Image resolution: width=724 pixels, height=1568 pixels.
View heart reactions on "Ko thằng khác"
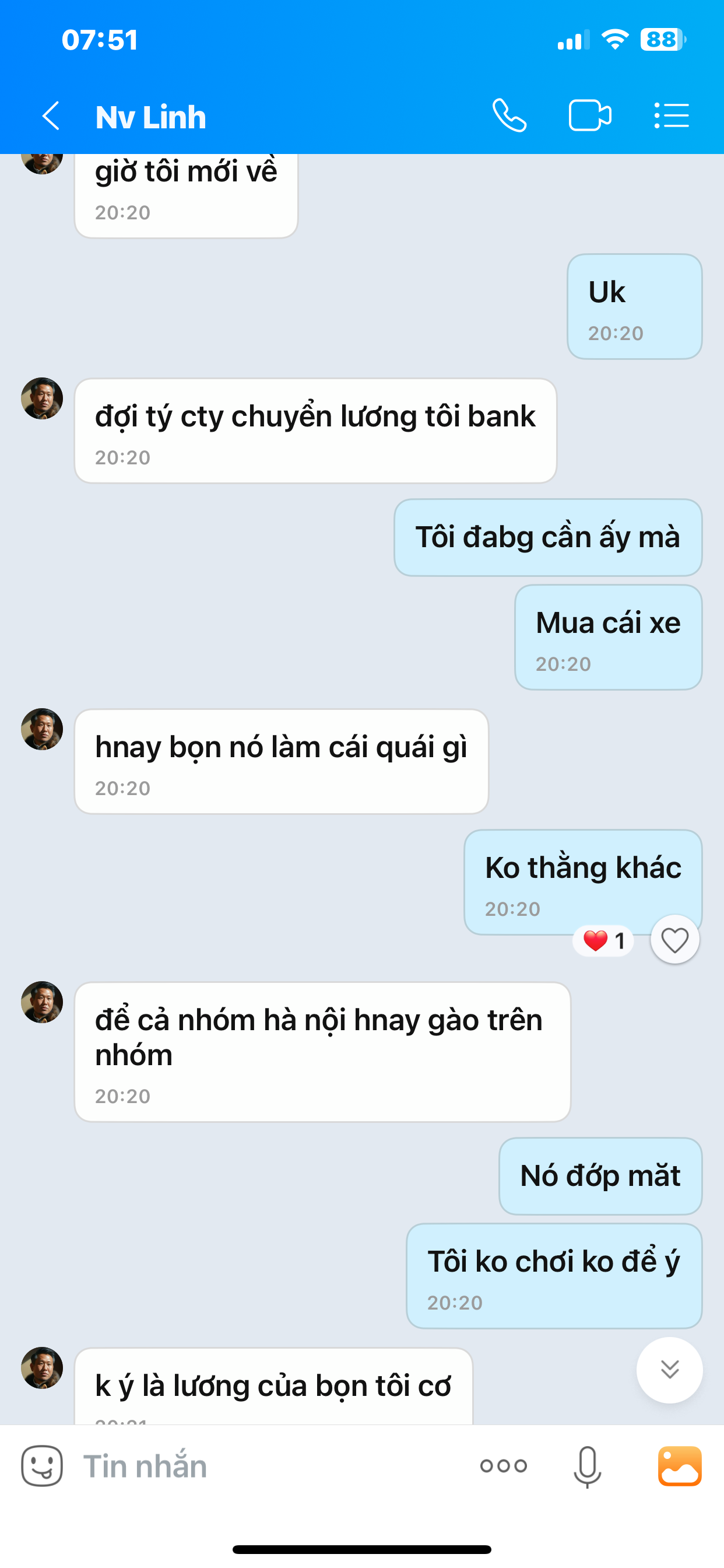603,941
